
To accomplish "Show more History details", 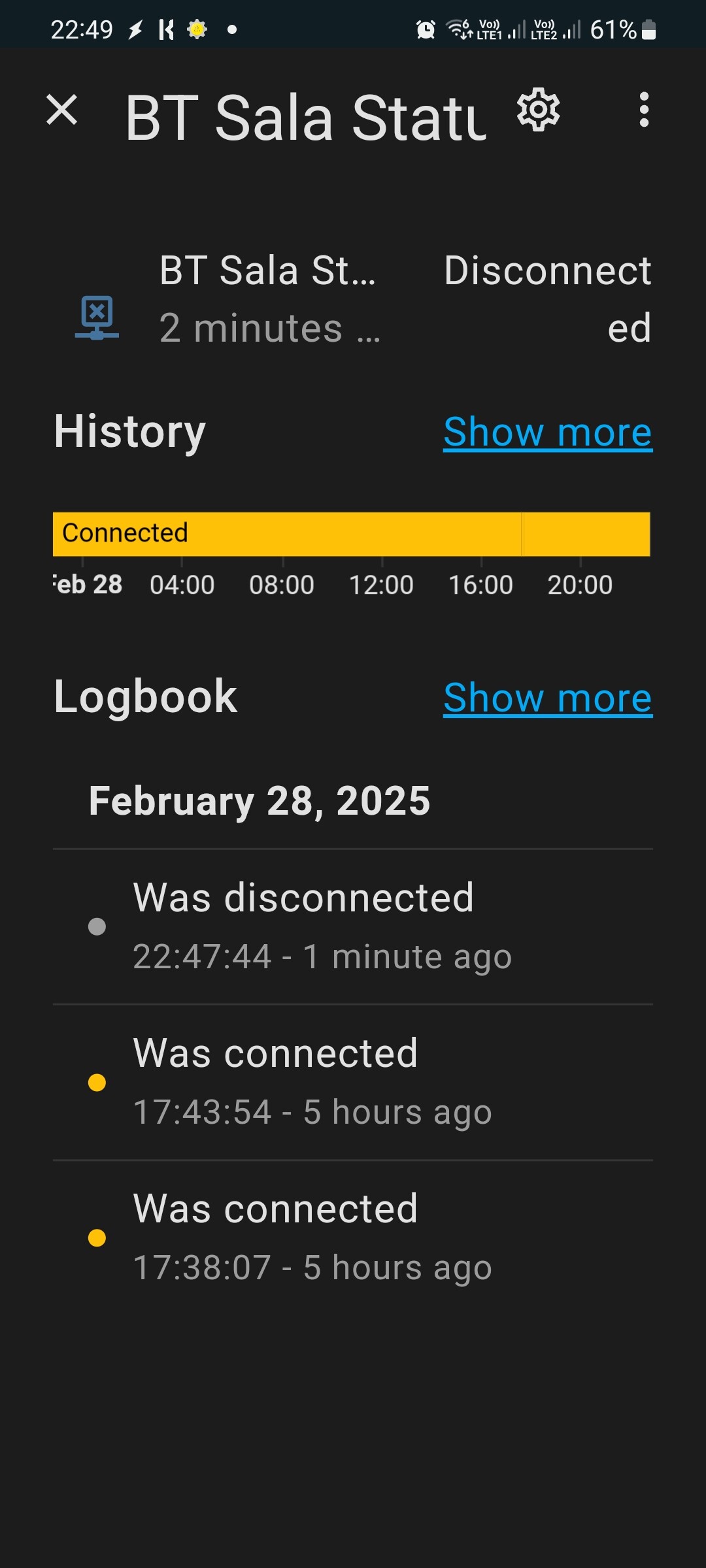I will point(547,433).
